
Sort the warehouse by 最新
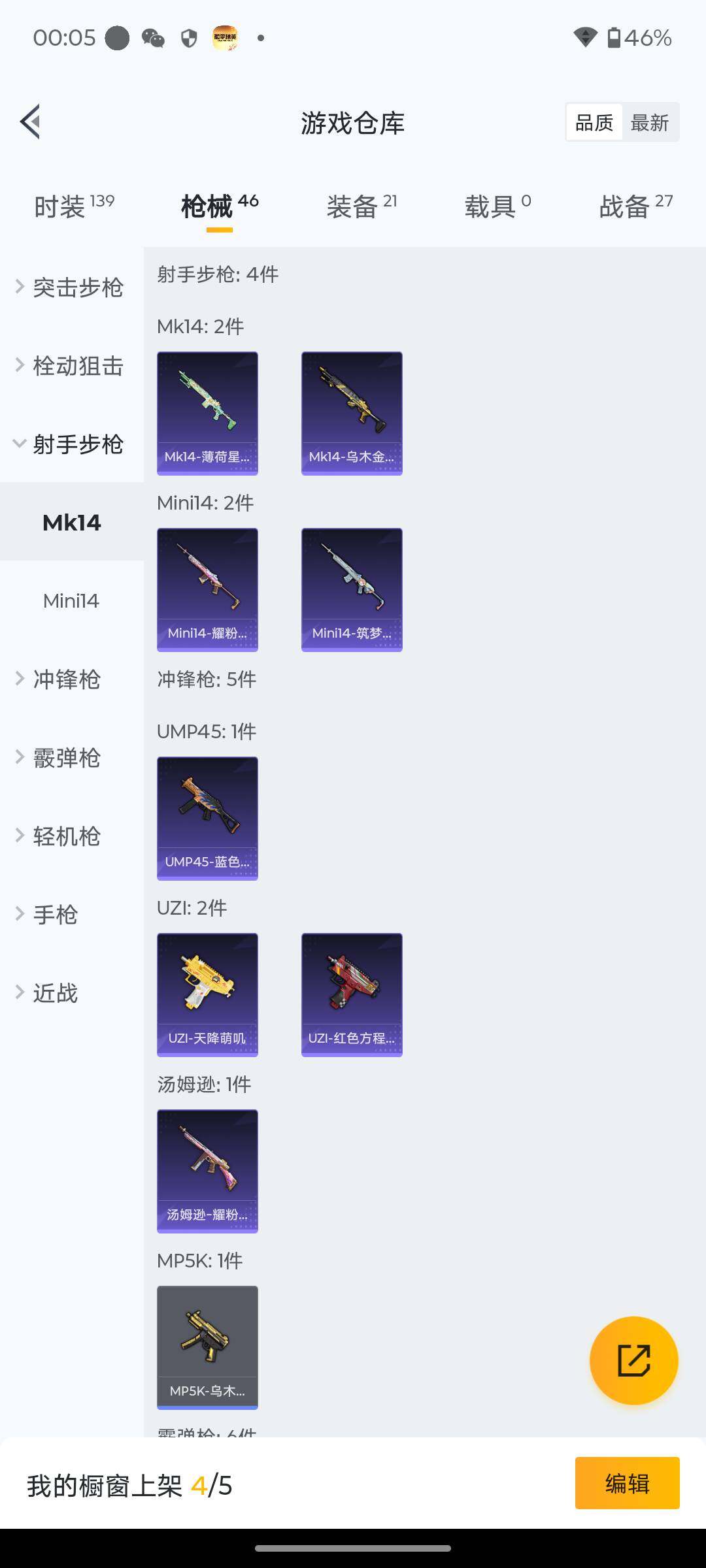pos(650,122)
